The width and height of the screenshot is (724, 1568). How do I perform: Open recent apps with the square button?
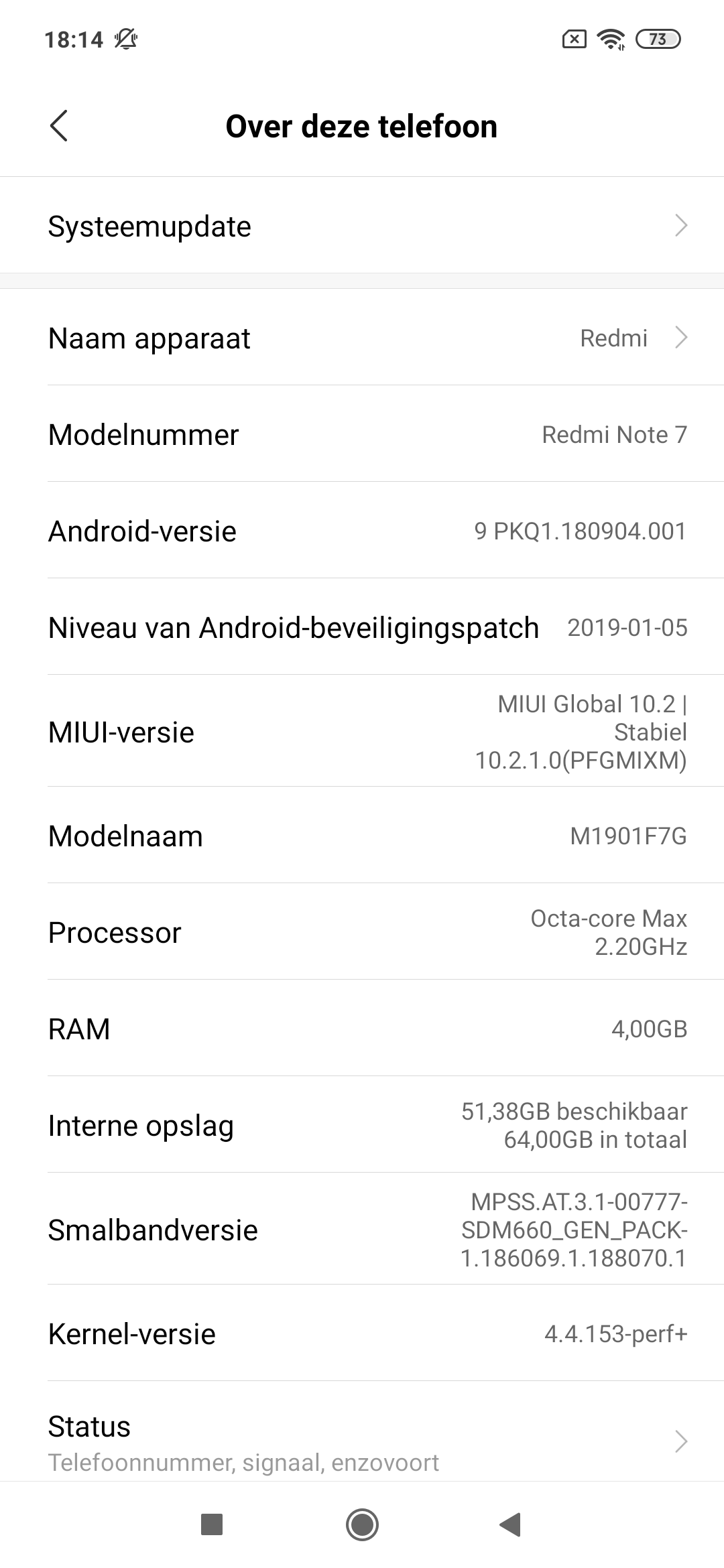pyautogui.click(x=212, y=1524)
